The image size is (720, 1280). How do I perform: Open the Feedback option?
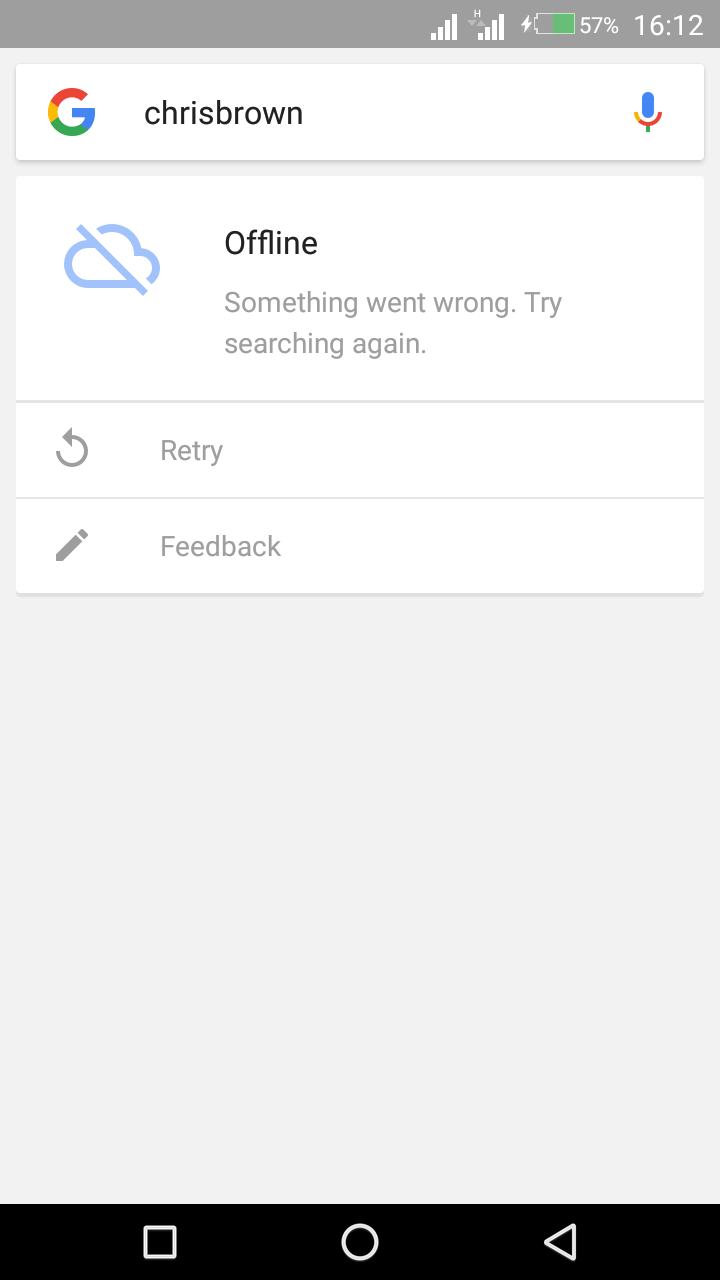pos(360,546)
